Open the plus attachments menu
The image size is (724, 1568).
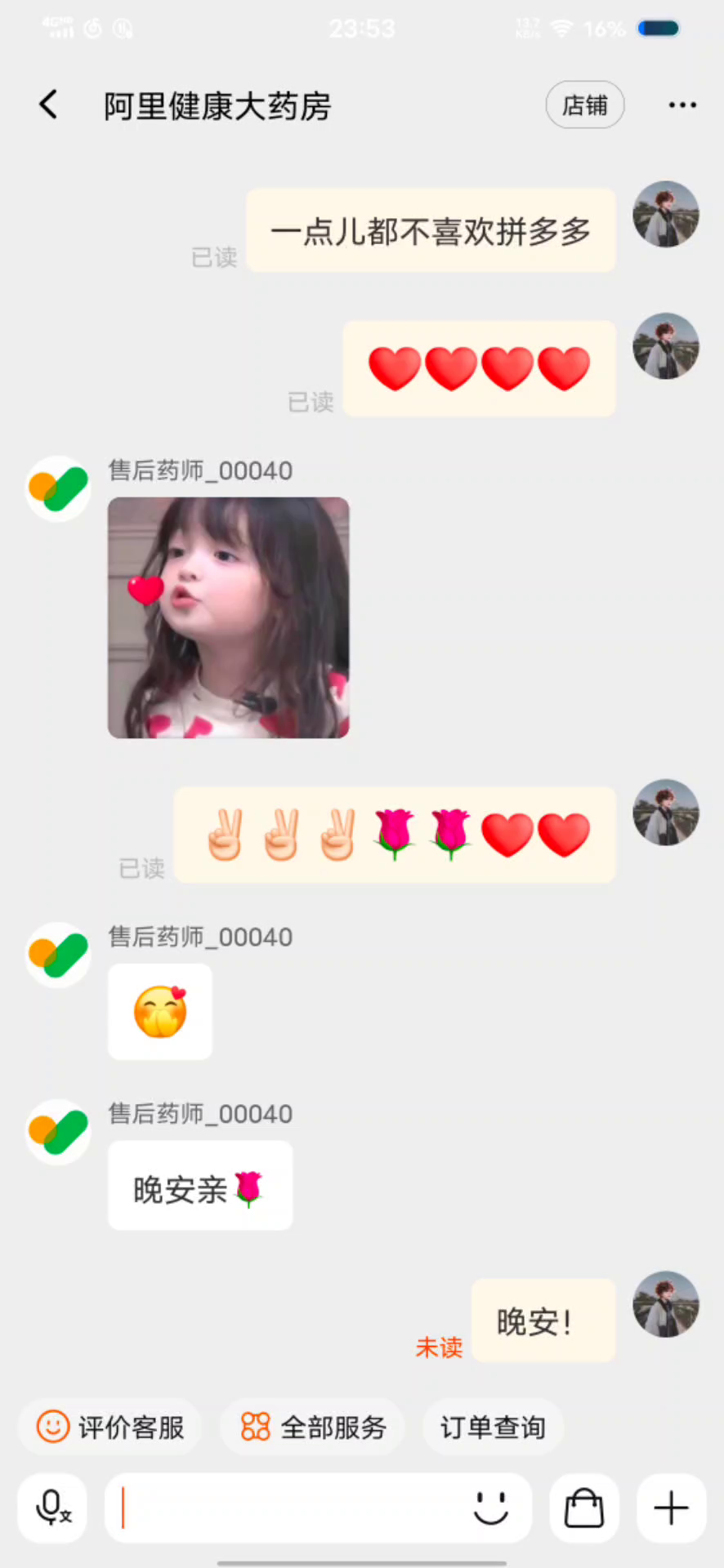click(x=672, y=1508)
